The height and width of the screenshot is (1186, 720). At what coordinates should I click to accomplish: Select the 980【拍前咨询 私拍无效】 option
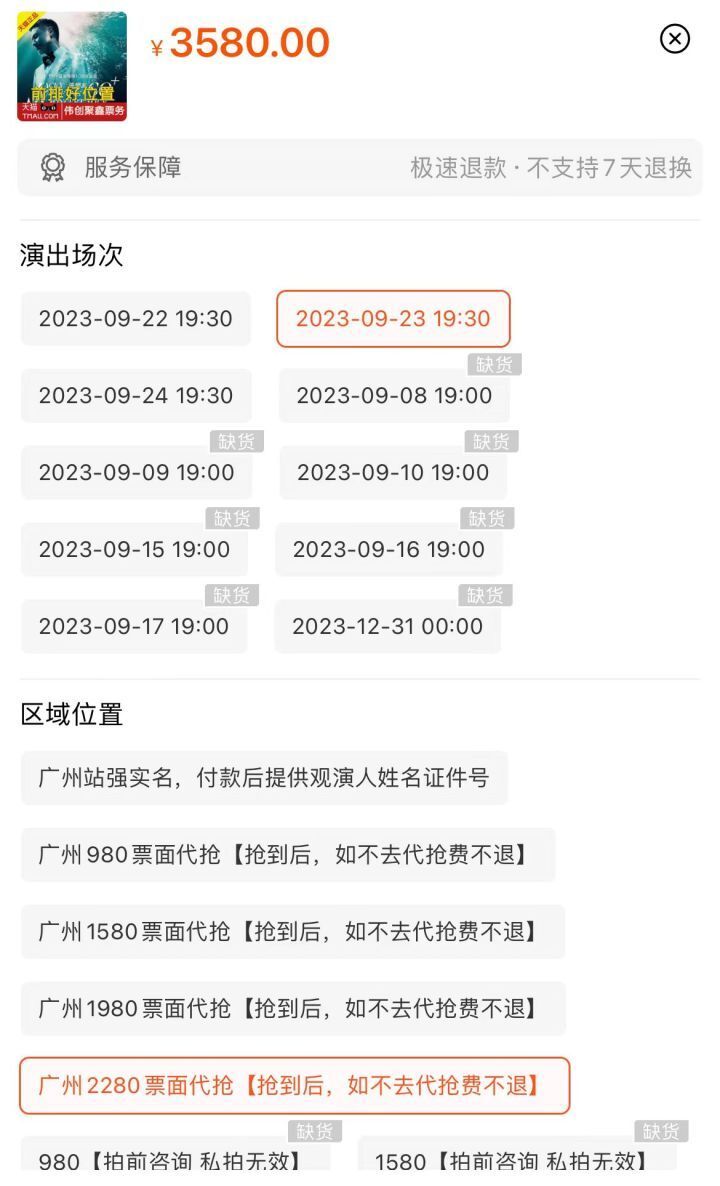tap(175, 1160)
